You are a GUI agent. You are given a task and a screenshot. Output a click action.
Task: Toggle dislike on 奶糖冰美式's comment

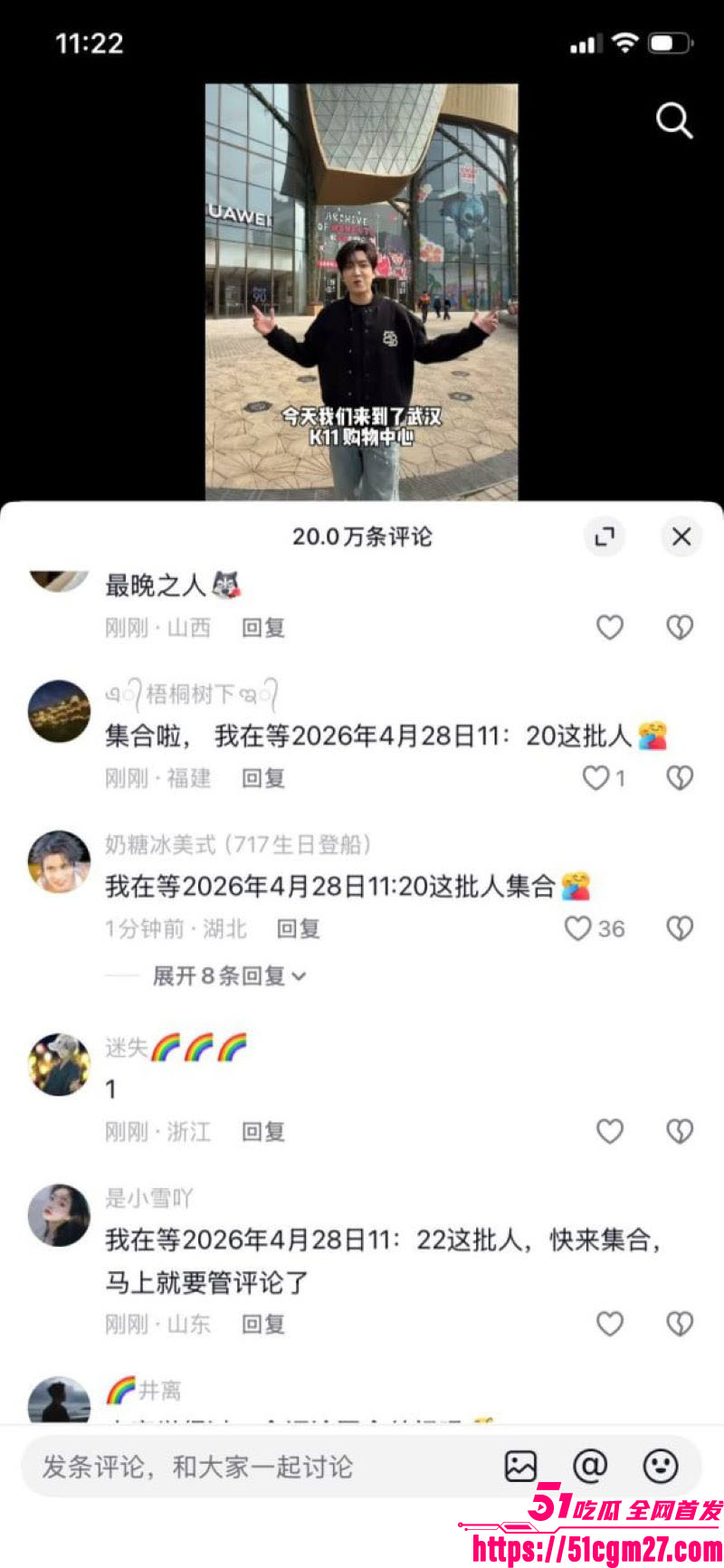click(679, 927)
